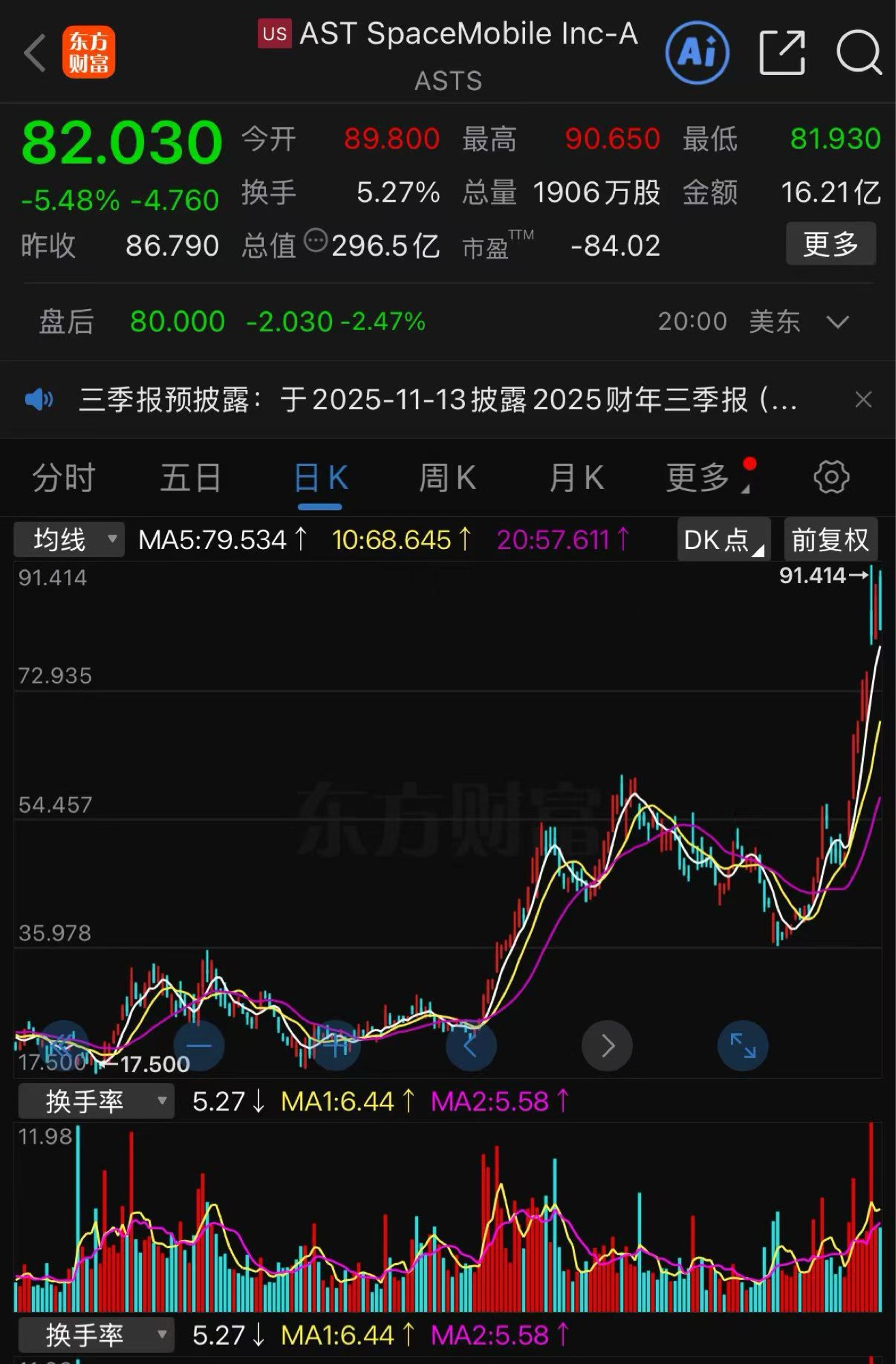
Task: Expand the 盘后 after-hours row
Action: pyautogui.click(x=837, y=321)
